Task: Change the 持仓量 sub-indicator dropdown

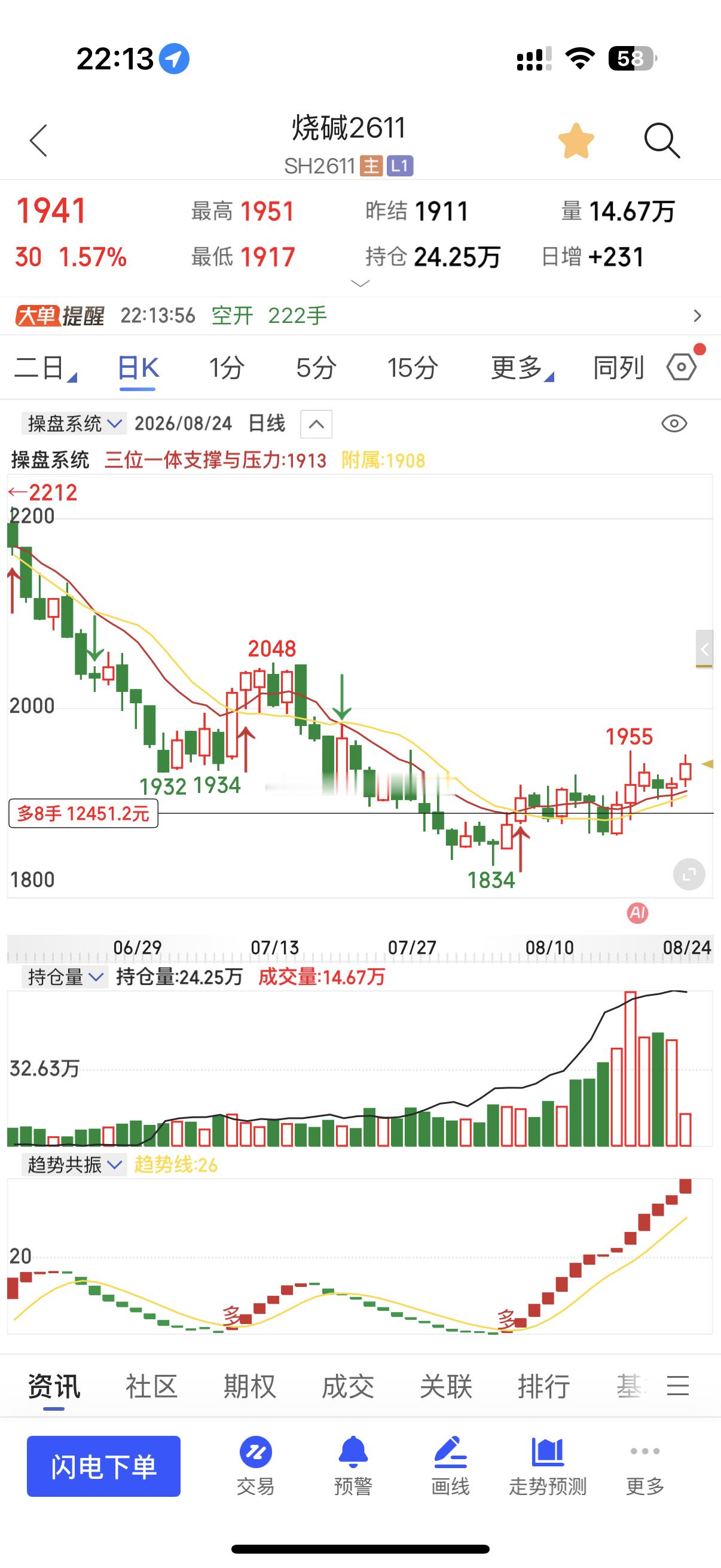Action: pyautogui.click(x=65, y=978)
